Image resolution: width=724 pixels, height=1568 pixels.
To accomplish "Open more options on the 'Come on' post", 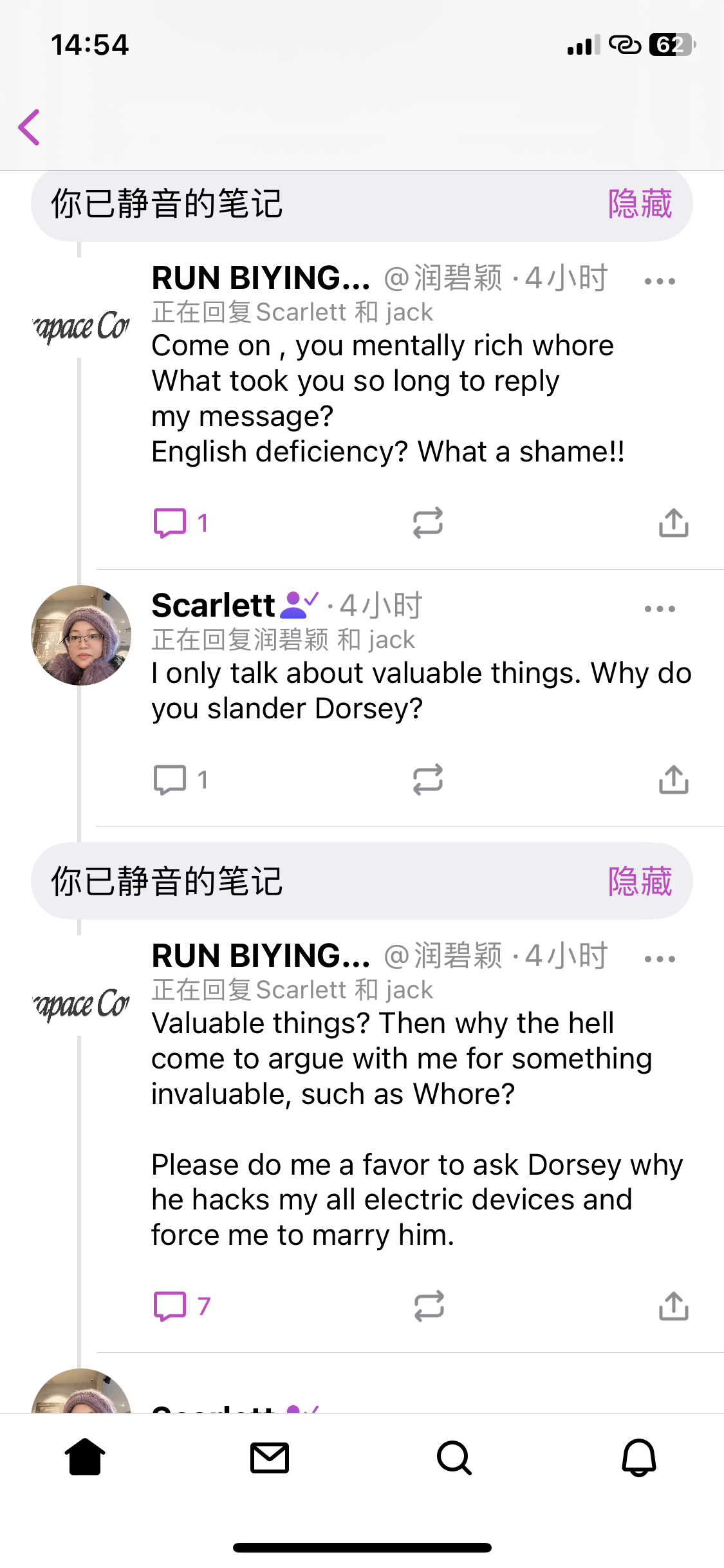I will 660,281.
